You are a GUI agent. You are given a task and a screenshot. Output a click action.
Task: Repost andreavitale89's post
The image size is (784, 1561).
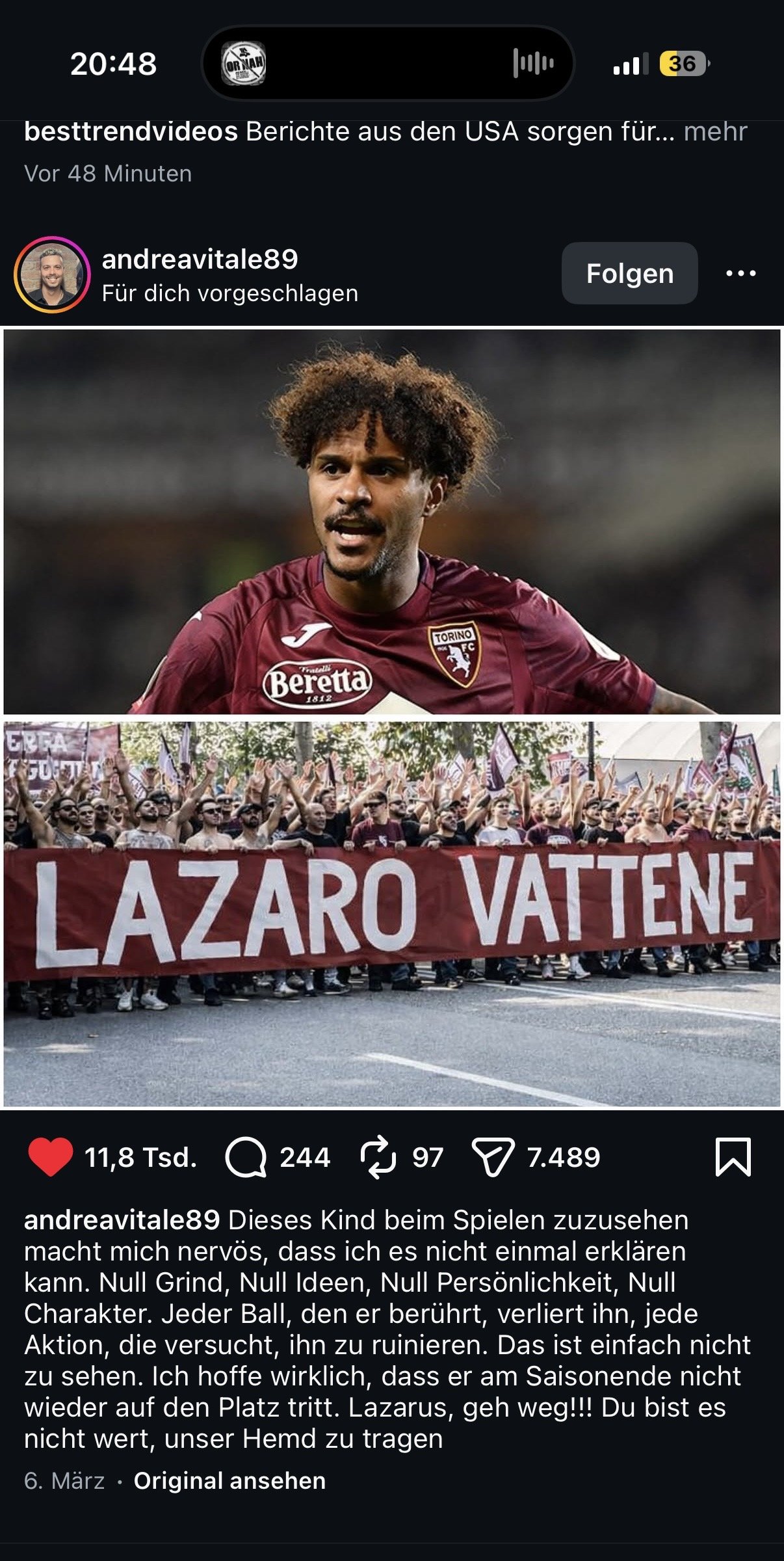click(x=378, y=1157)
